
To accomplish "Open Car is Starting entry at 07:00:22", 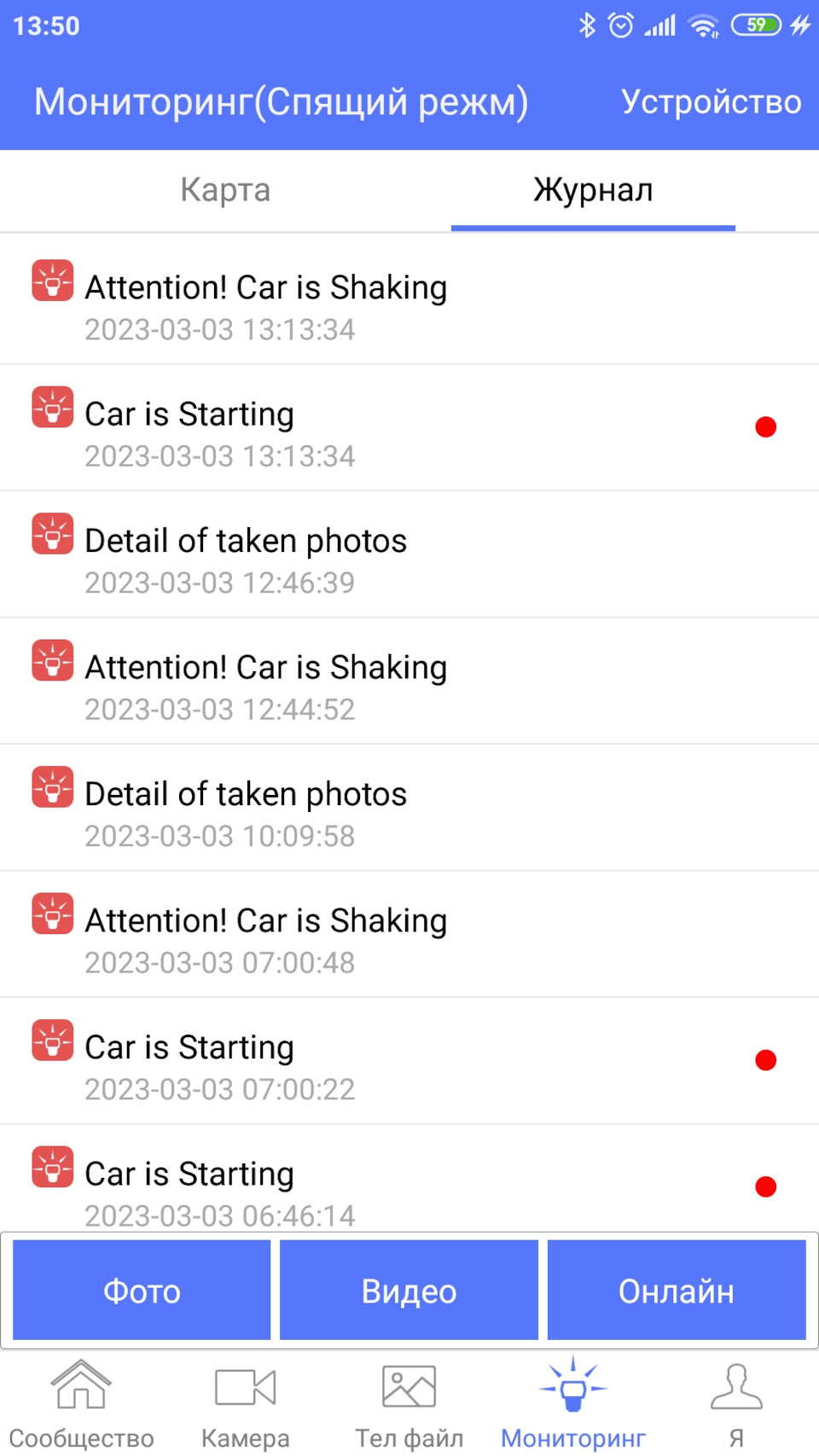I will click(x=409, y=1061).
